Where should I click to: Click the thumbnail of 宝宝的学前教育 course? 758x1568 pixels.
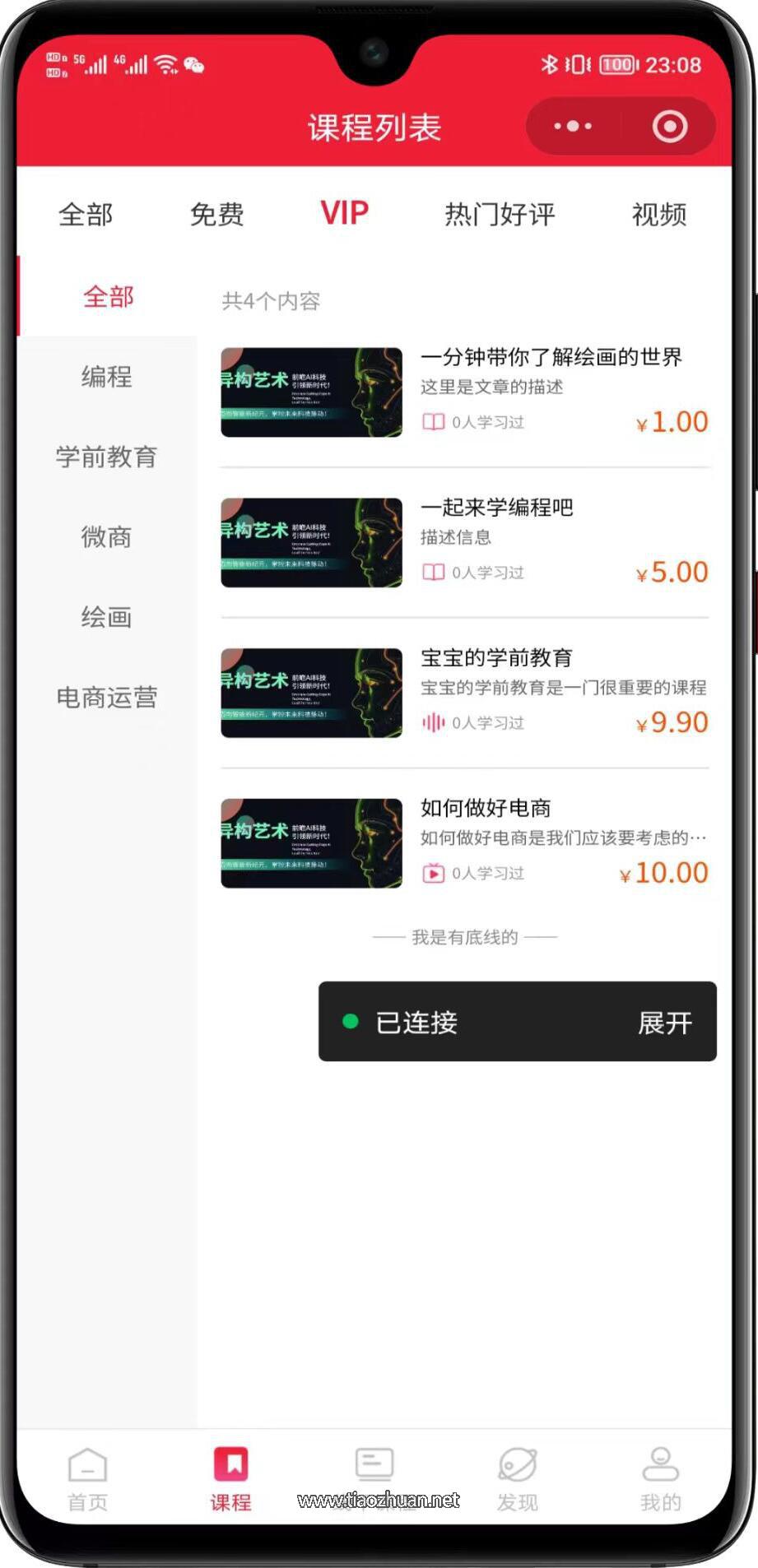click(x=310, y=692)
